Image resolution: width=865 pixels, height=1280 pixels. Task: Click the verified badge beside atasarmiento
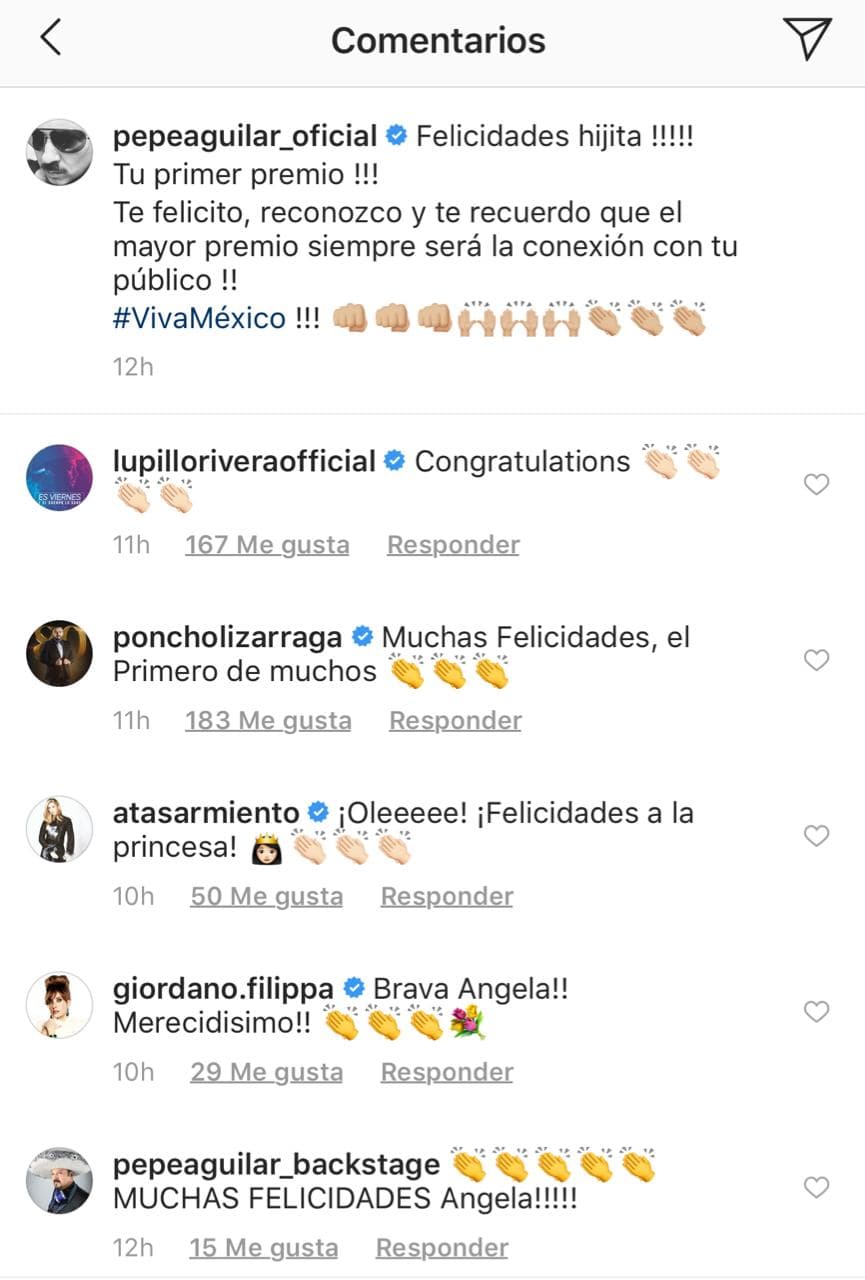pyautogui.click(x=319, y=812)
